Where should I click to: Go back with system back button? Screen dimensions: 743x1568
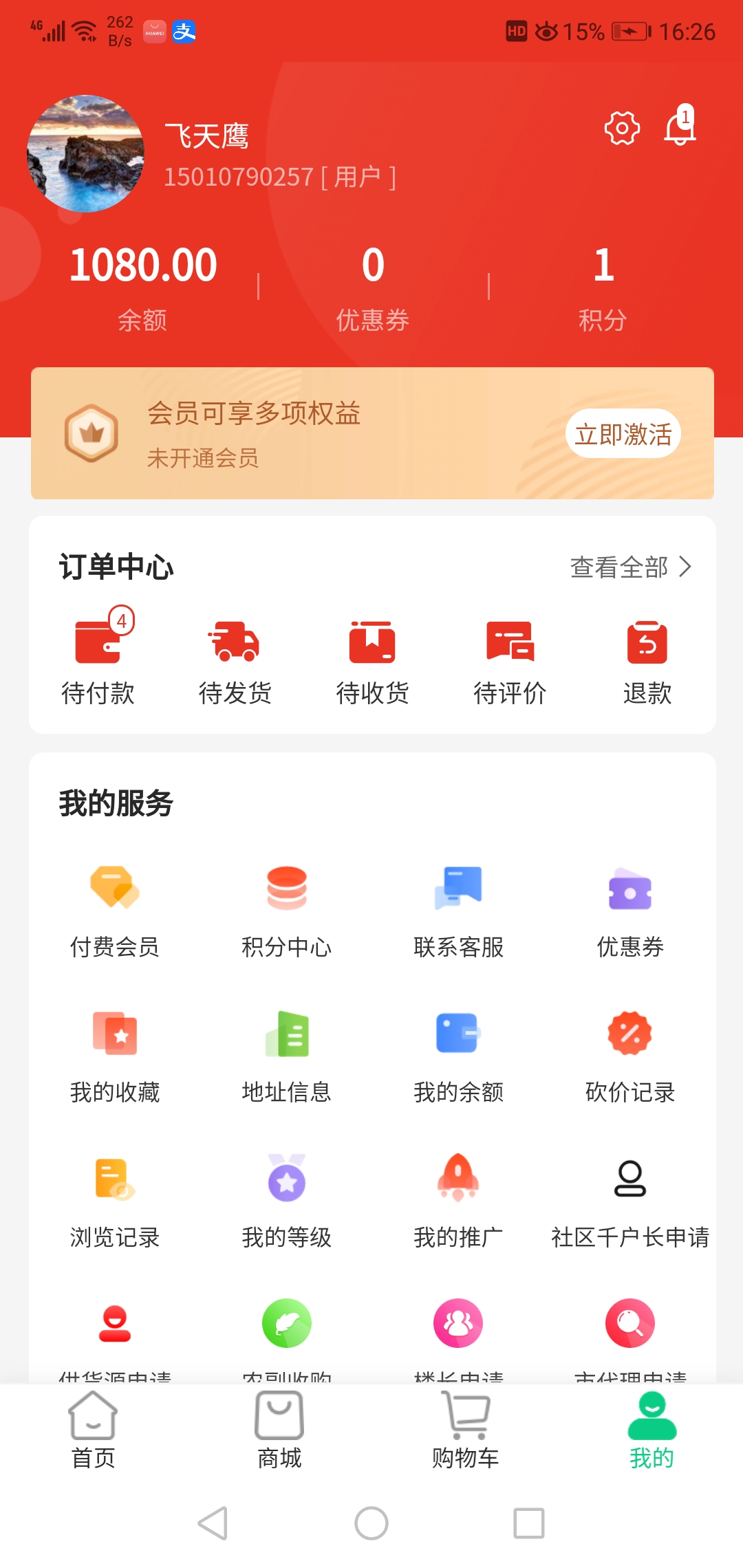213,1523
